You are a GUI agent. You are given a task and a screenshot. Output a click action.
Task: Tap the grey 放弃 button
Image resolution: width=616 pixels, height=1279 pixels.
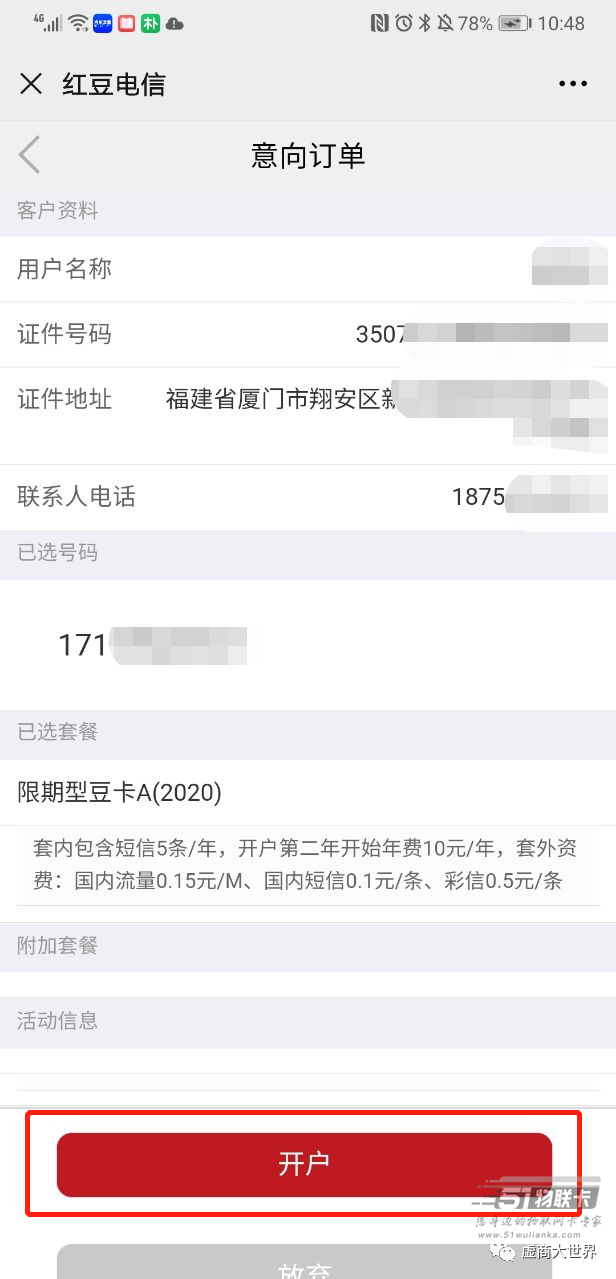click(x=304, y=1261)
